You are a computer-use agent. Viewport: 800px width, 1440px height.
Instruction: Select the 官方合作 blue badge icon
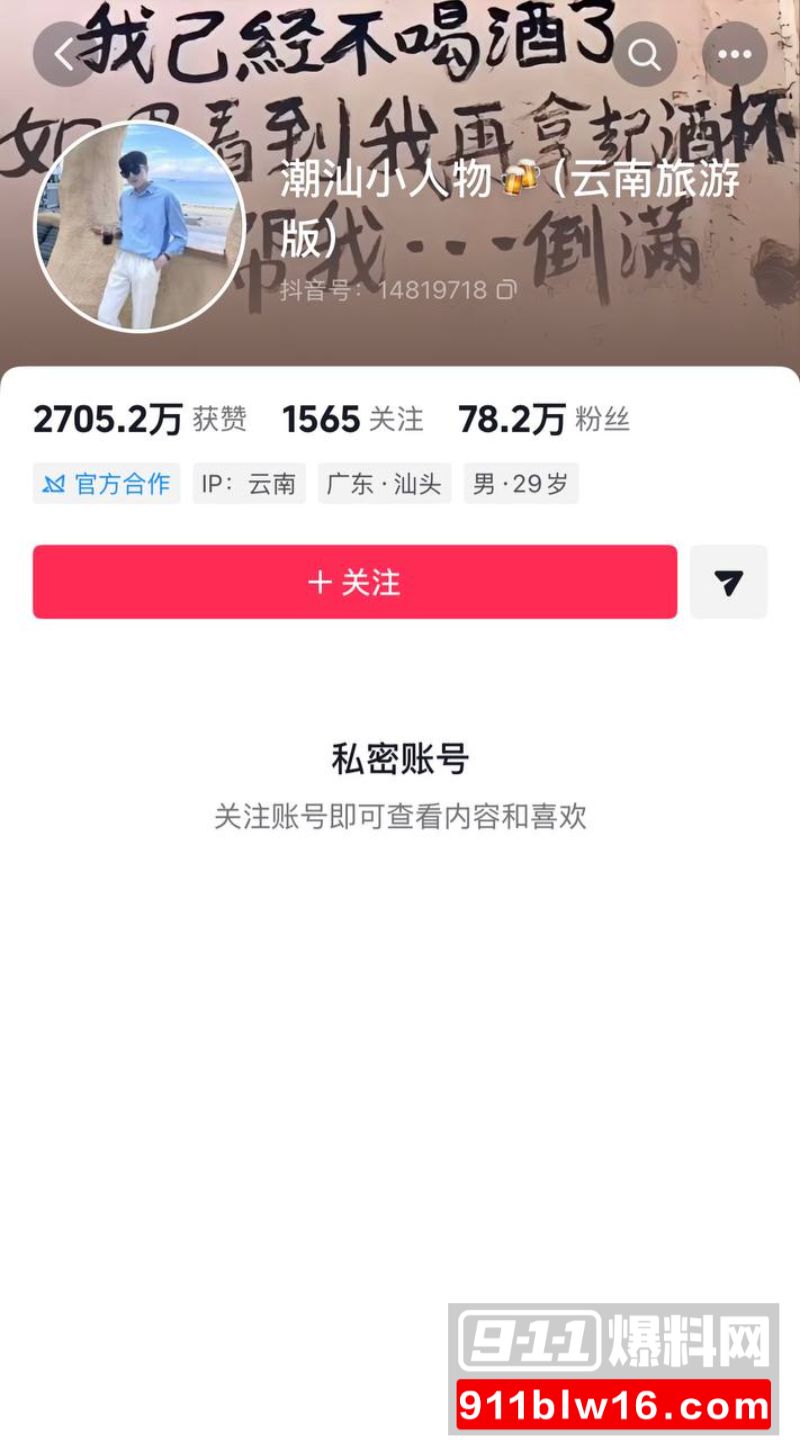[x=55, y=483]
